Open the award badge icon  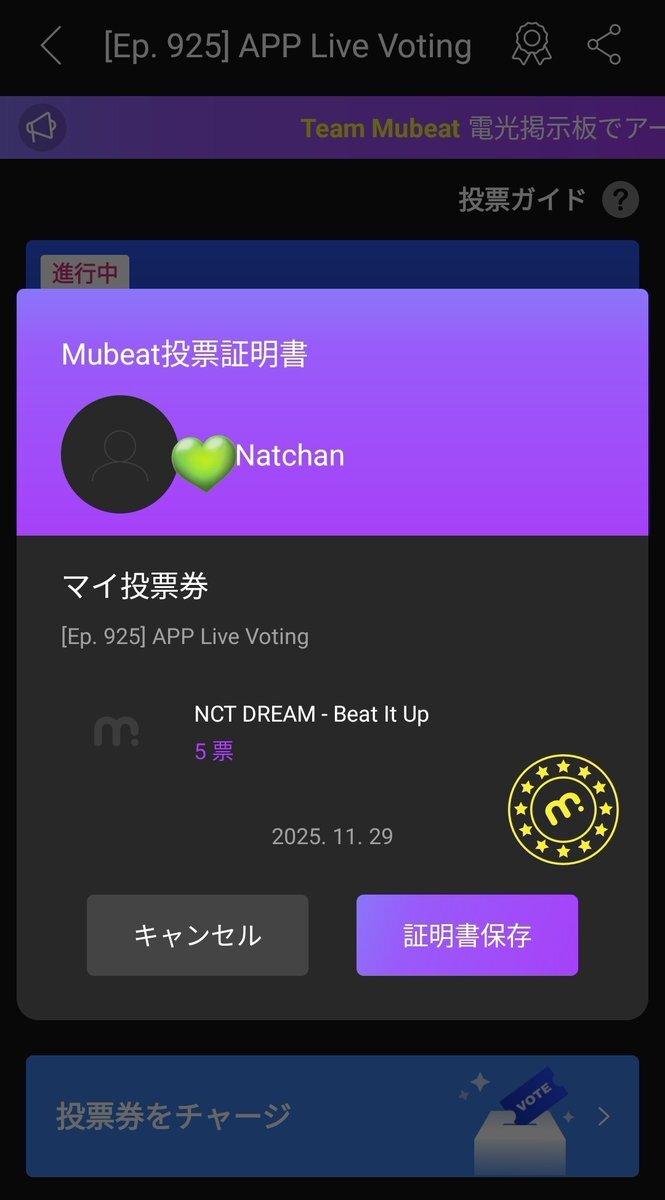point(532,45)
